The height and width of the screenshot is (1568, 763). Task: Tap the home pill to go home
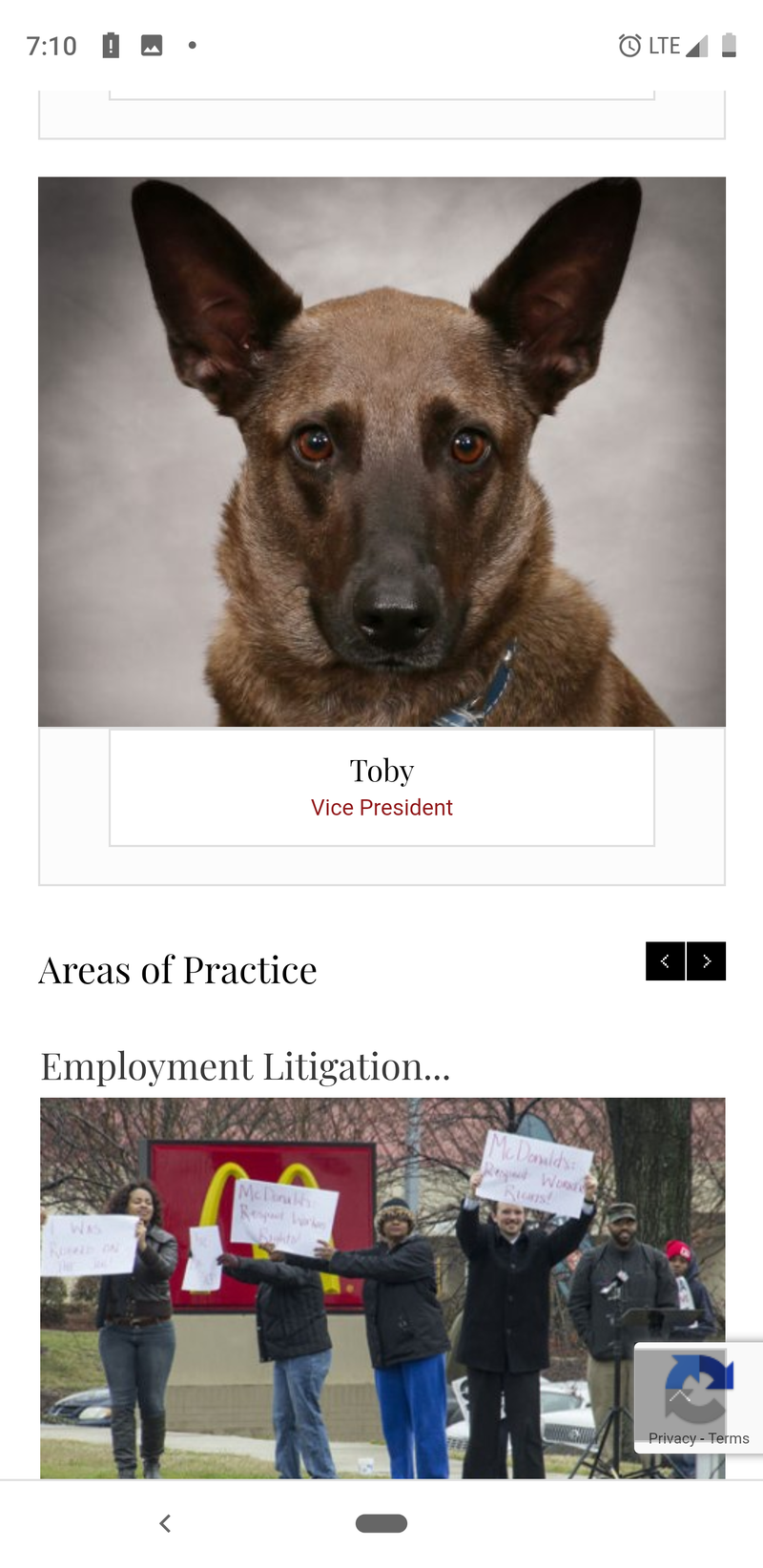click(x=381, y=1523)
